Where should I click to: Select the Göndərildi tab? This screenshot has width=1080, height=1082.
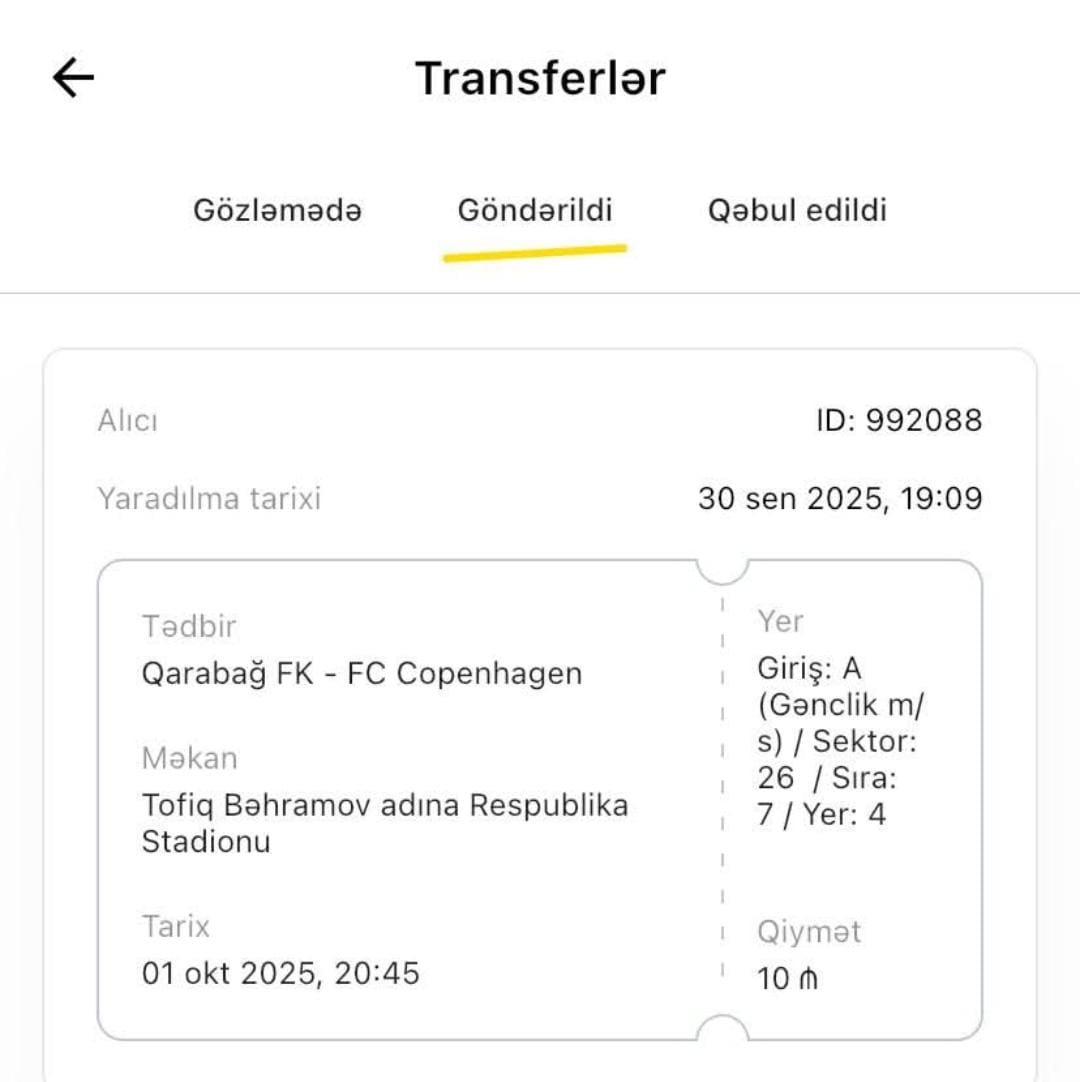tap(535, 211)
